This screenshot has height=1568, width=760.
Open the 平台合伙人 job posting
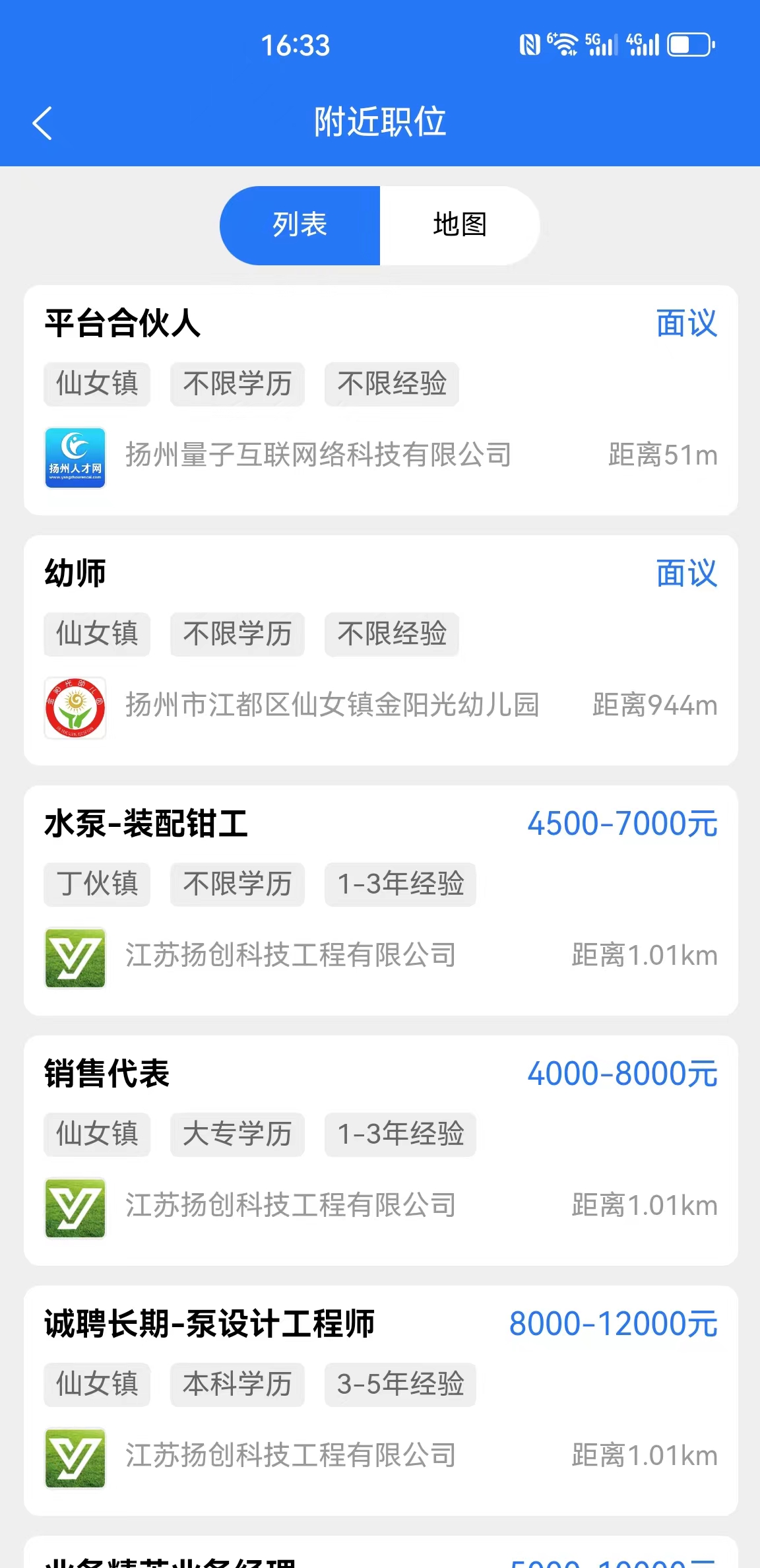[123, 323]
